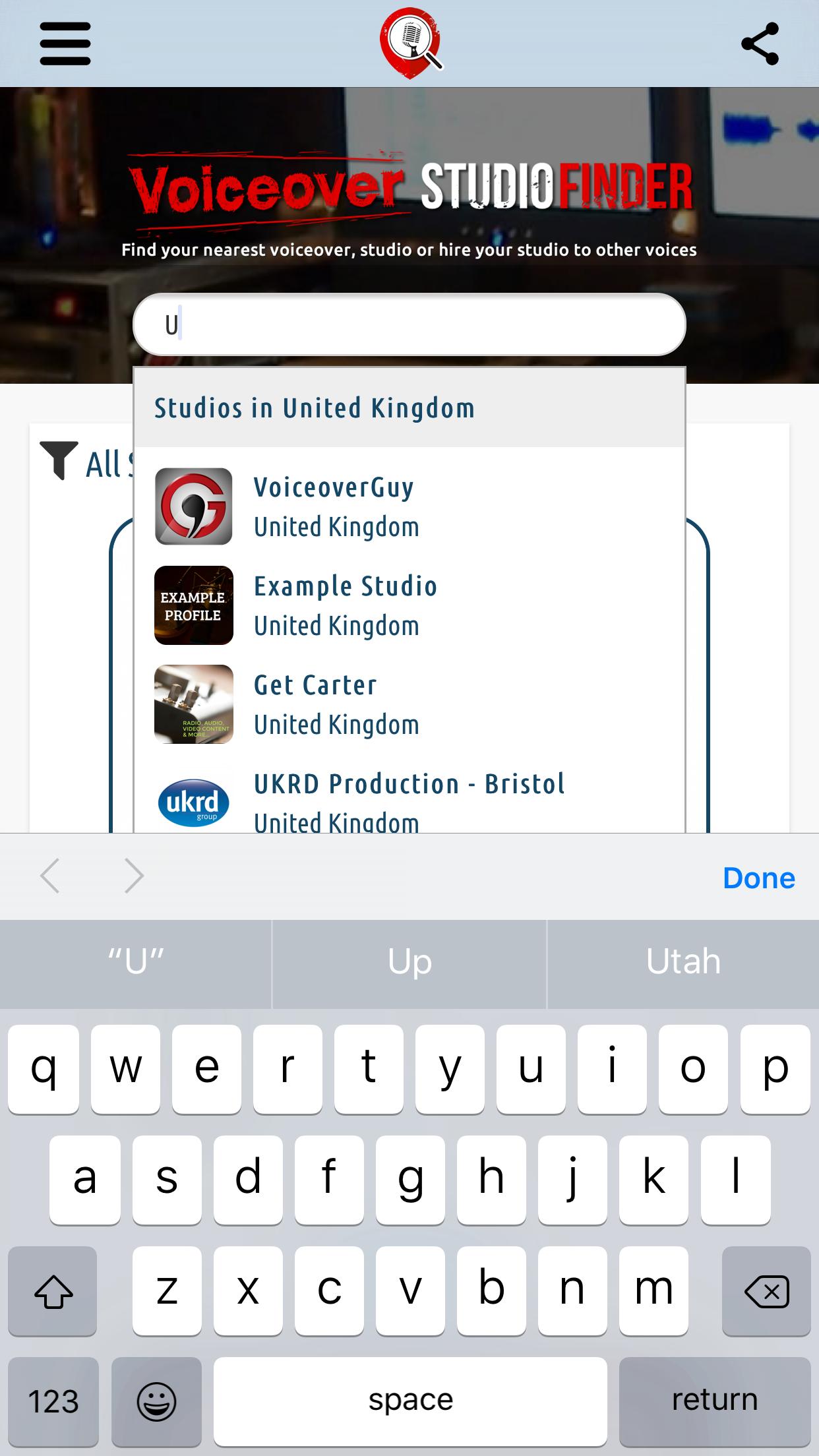The width and height of the screenshot is (819, 1456).
Task: Pick the Utah keyboard suggestion
Action: coord(683,961)
